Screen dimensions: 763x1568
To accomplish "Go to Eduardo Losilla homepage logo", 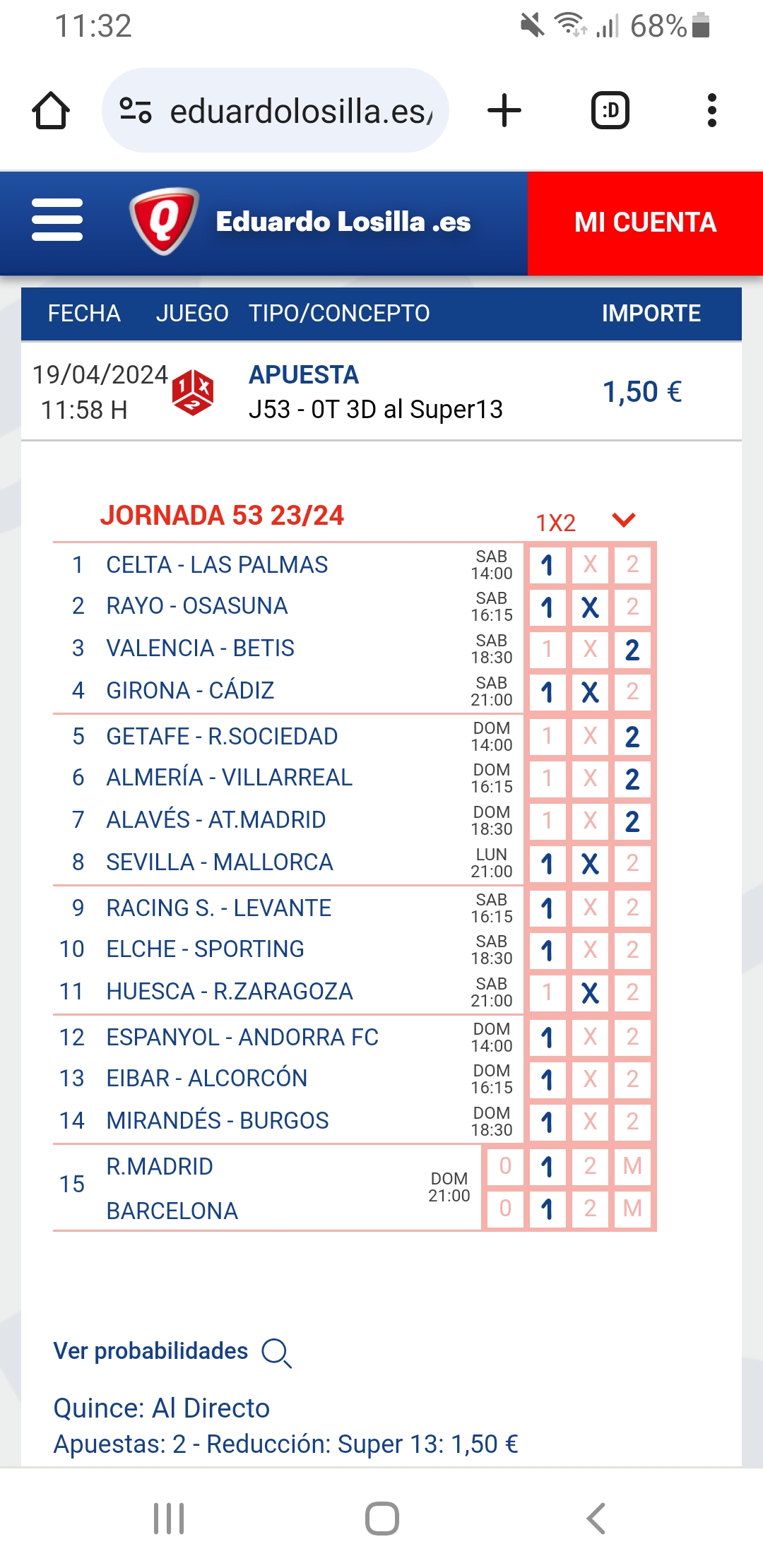I will 300,222.
